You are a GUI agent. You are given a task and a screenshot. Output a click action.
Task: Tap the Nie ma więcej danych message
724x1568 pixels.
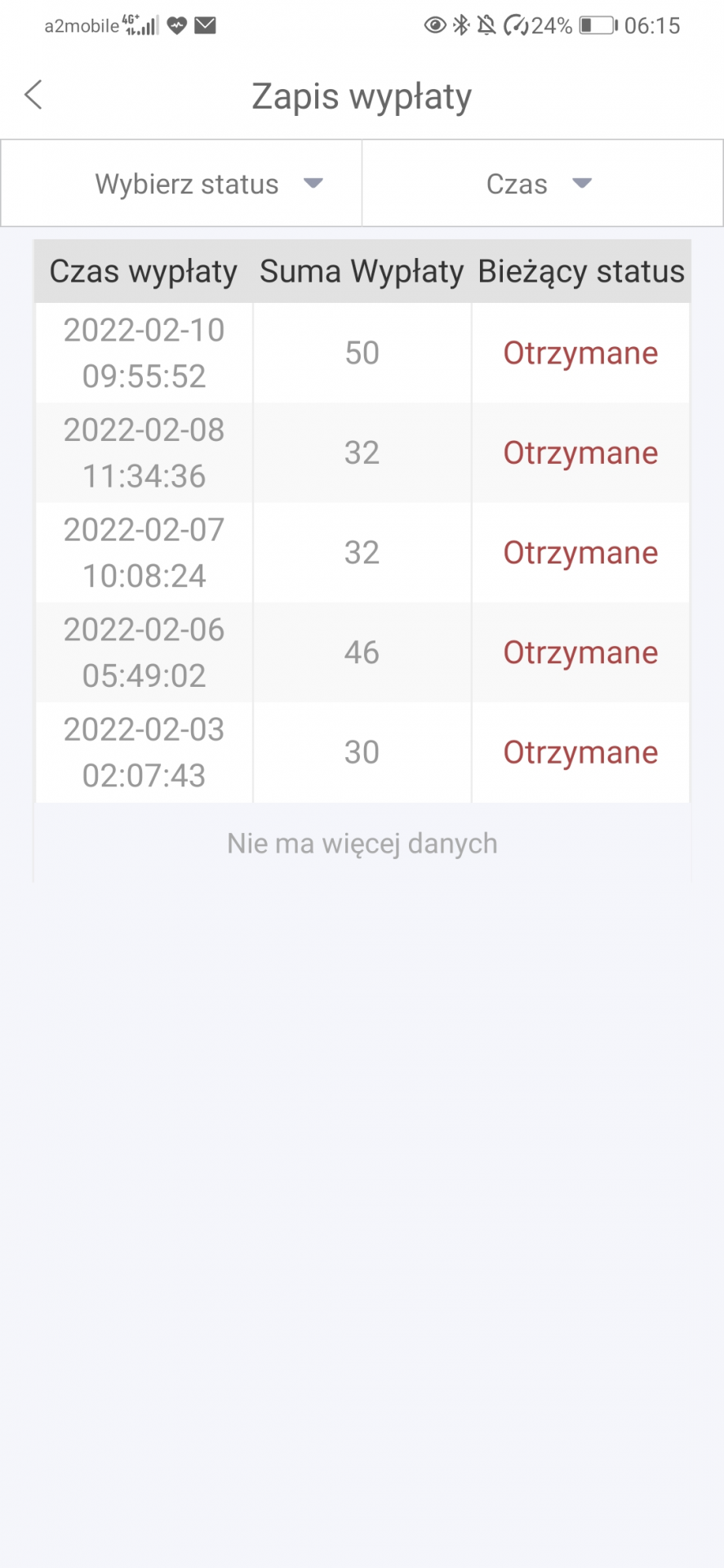[x=362, y=843]
